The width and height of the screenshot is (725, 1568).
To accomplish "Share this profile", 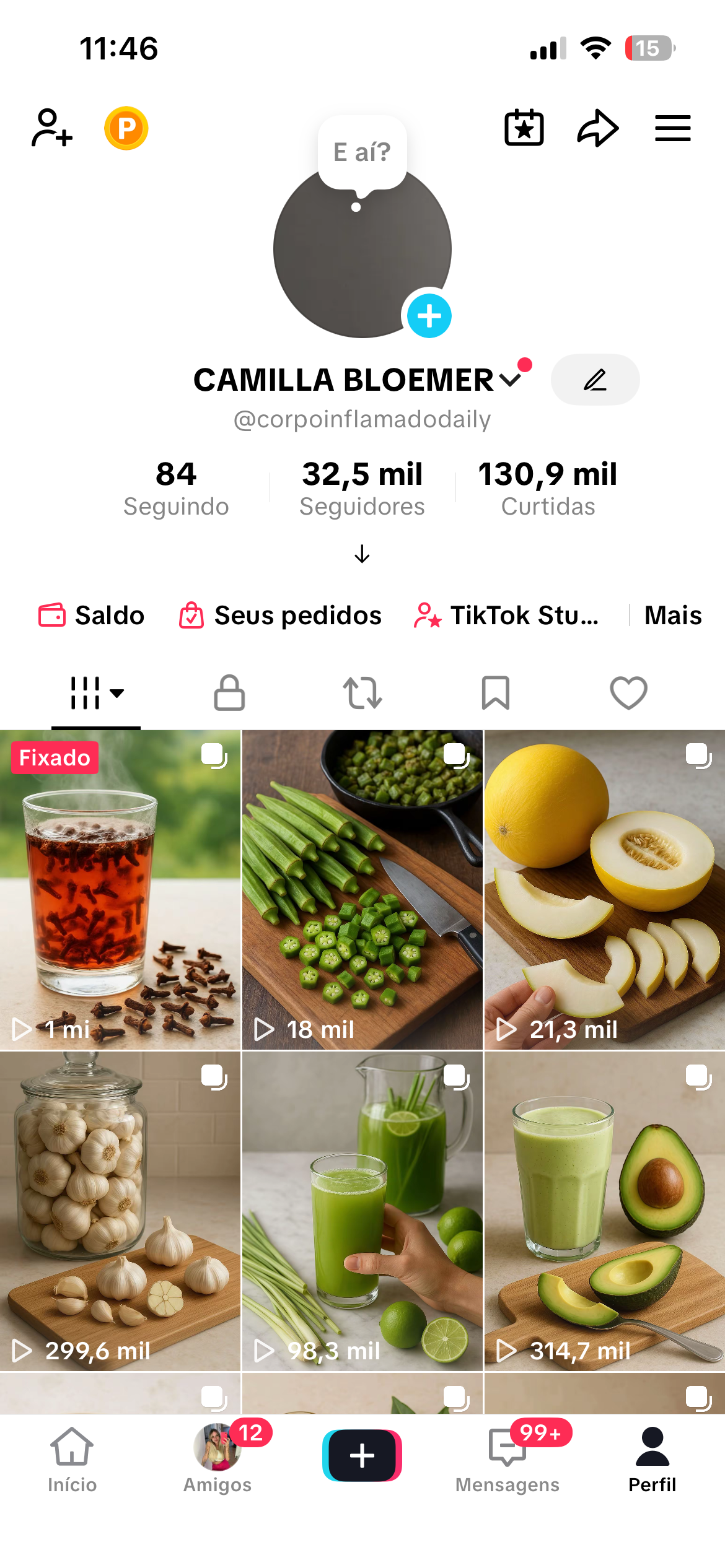I will 598,128.
